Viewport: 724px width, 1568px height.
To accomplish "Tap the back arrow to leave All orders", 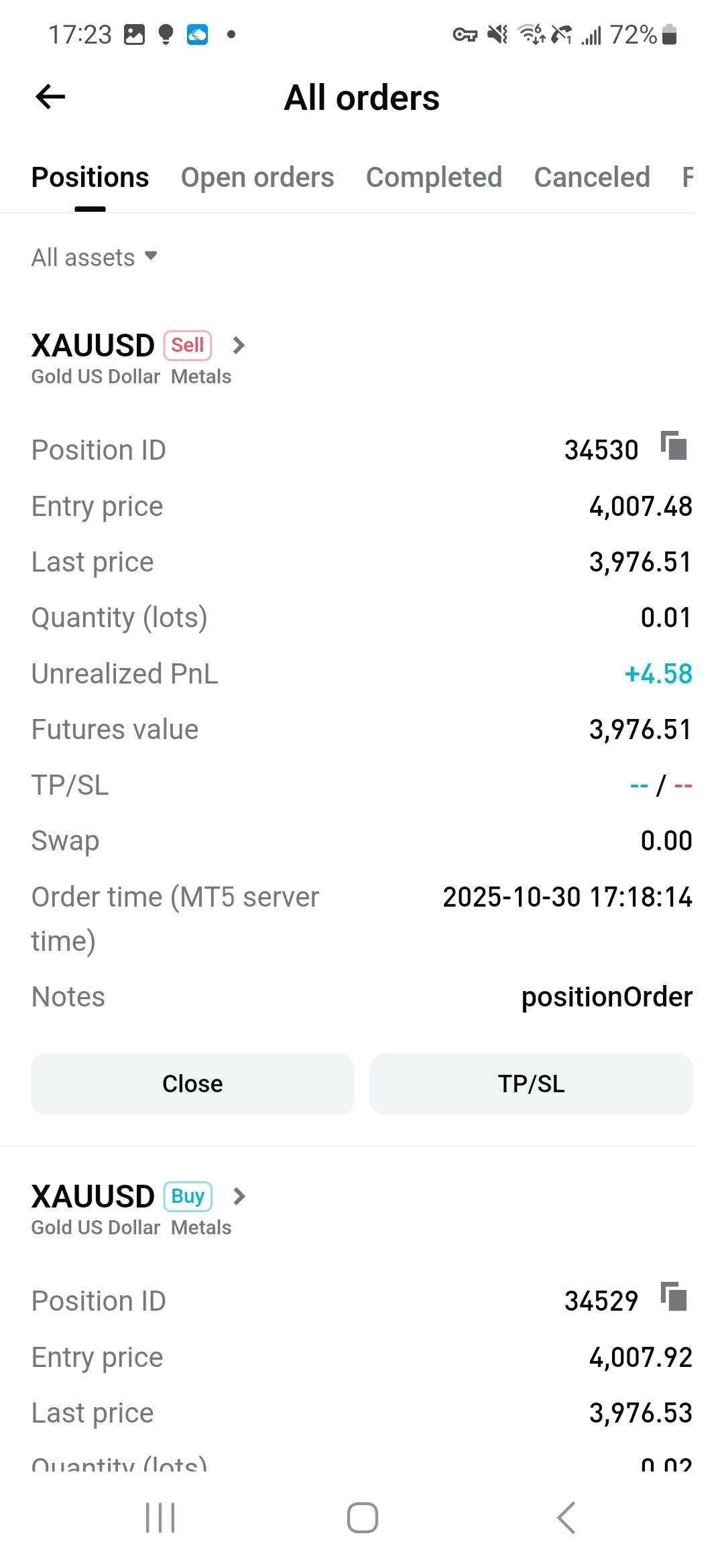I will [50, 96].
